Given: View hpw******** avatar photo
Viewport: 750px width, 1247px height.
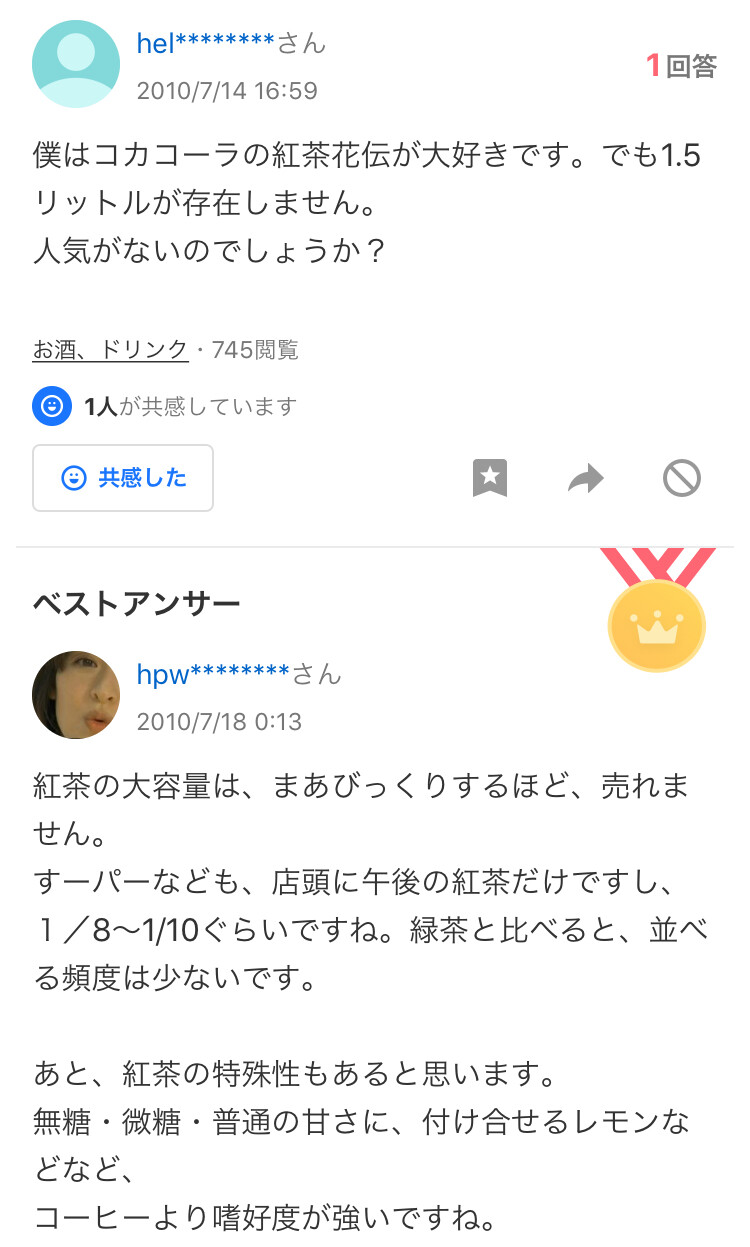Looking at the screenshot, I should [76, 695].
